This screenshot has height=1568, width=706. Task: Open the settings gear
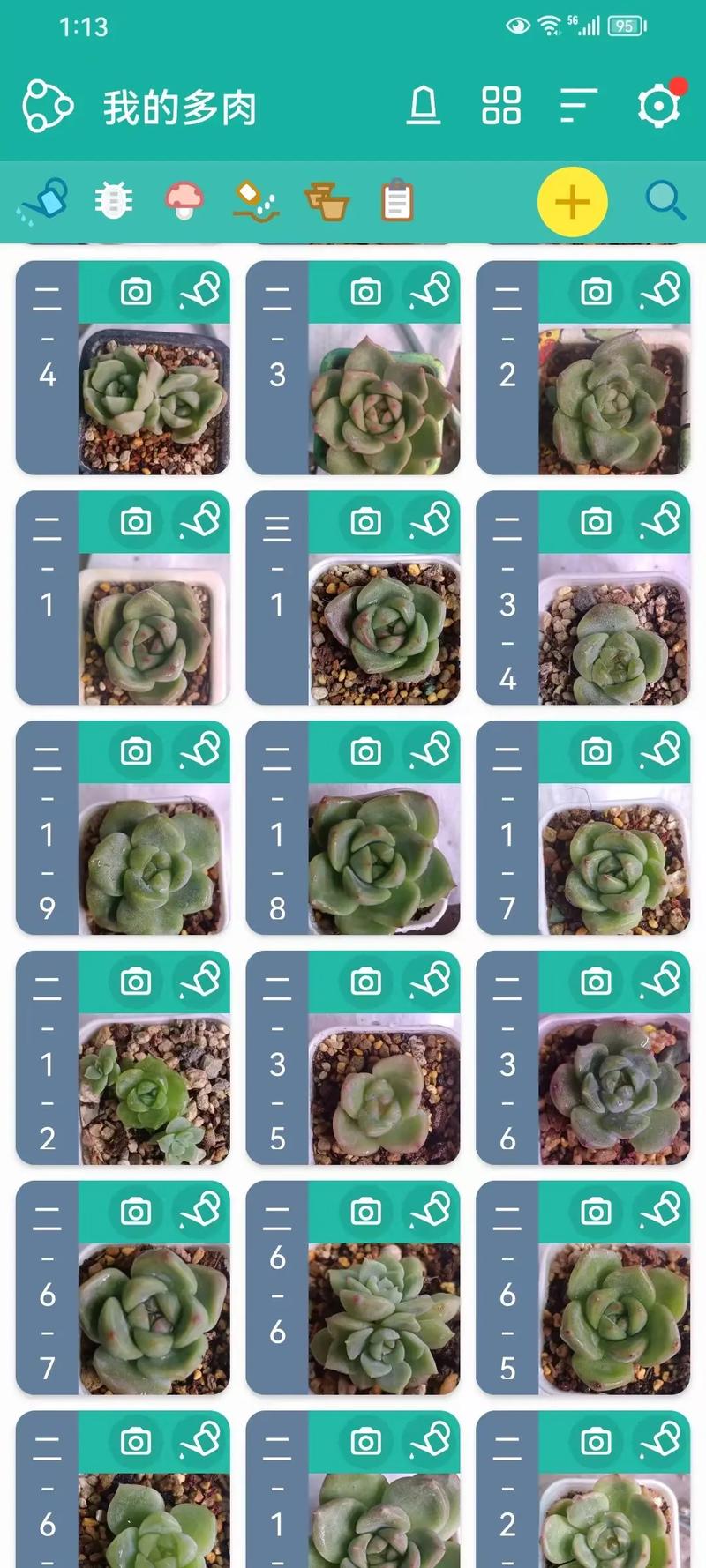tap(658, 107)
